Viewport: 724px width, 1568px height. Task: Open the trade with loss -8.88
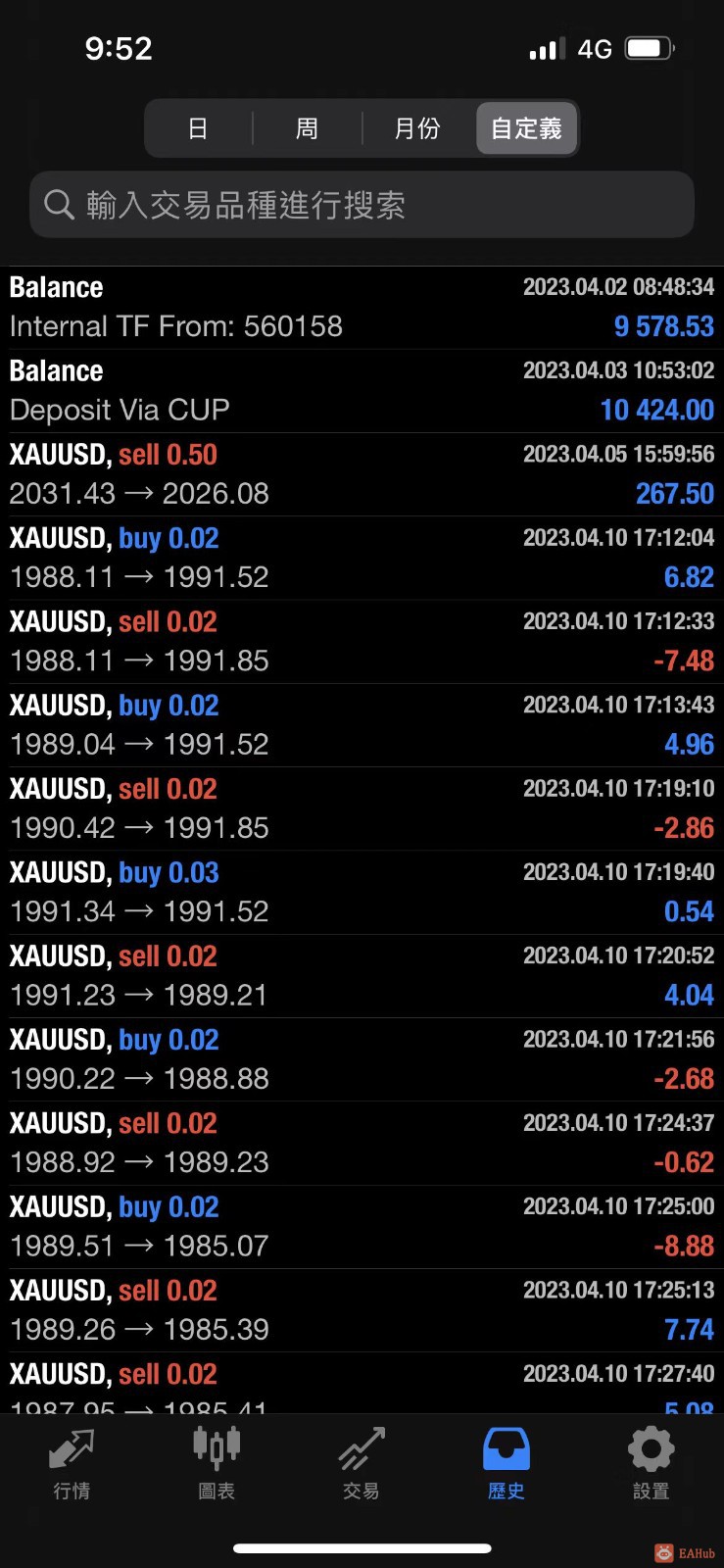(x=362, y=1226)
